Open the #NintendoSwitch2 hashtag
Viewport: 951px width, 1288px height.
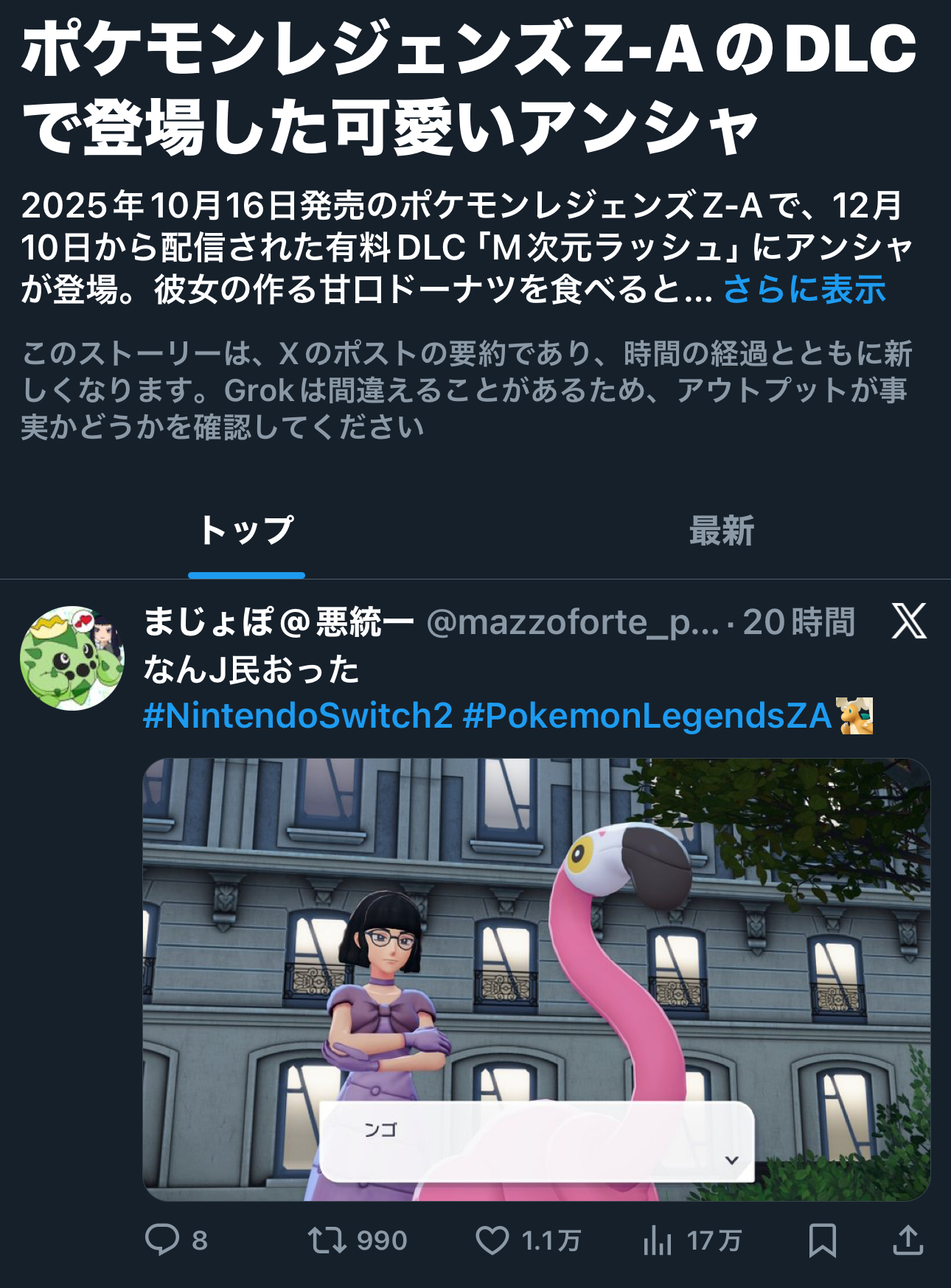coord(297,715)
